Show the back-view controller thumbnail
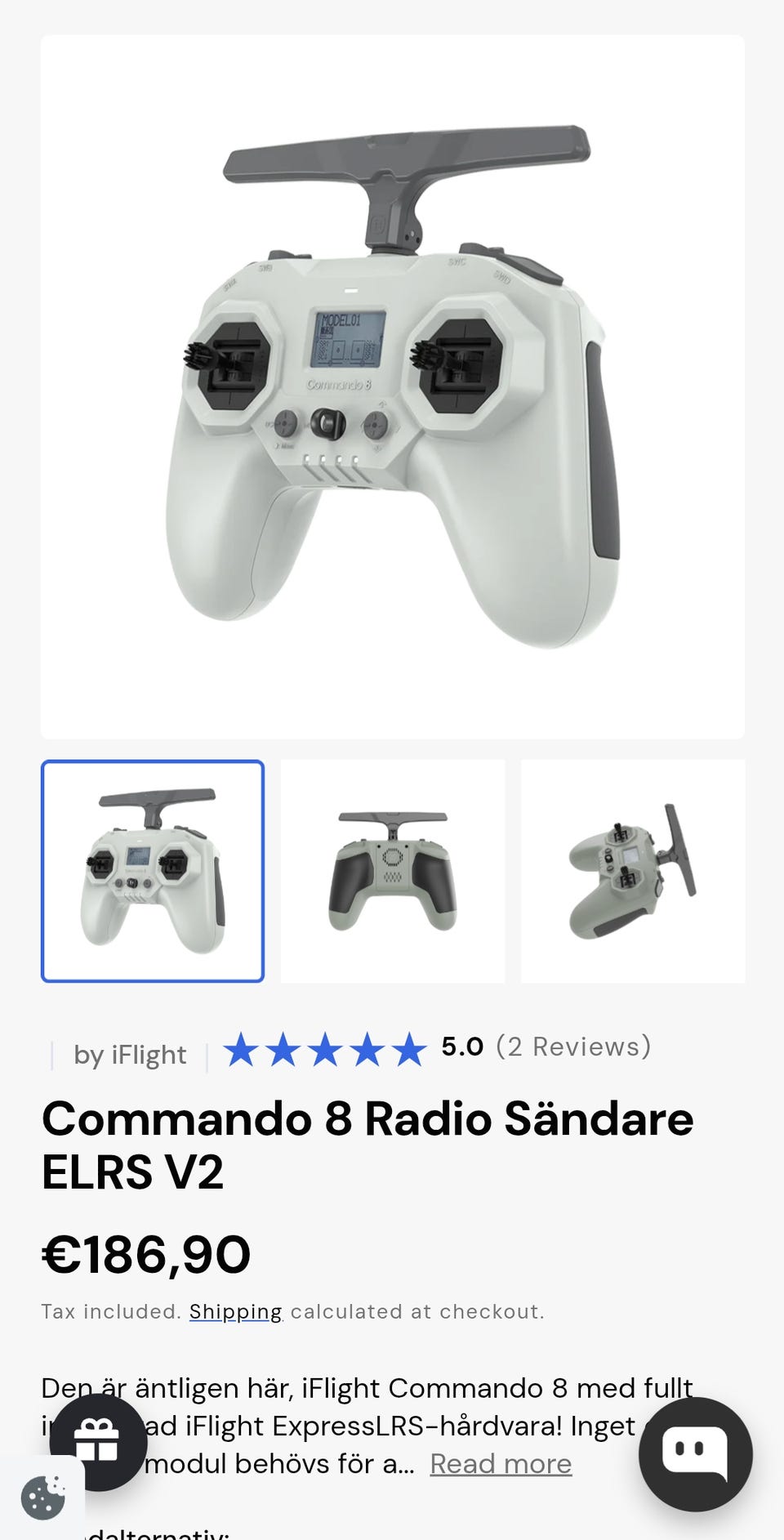 click(x=393, y=871)
